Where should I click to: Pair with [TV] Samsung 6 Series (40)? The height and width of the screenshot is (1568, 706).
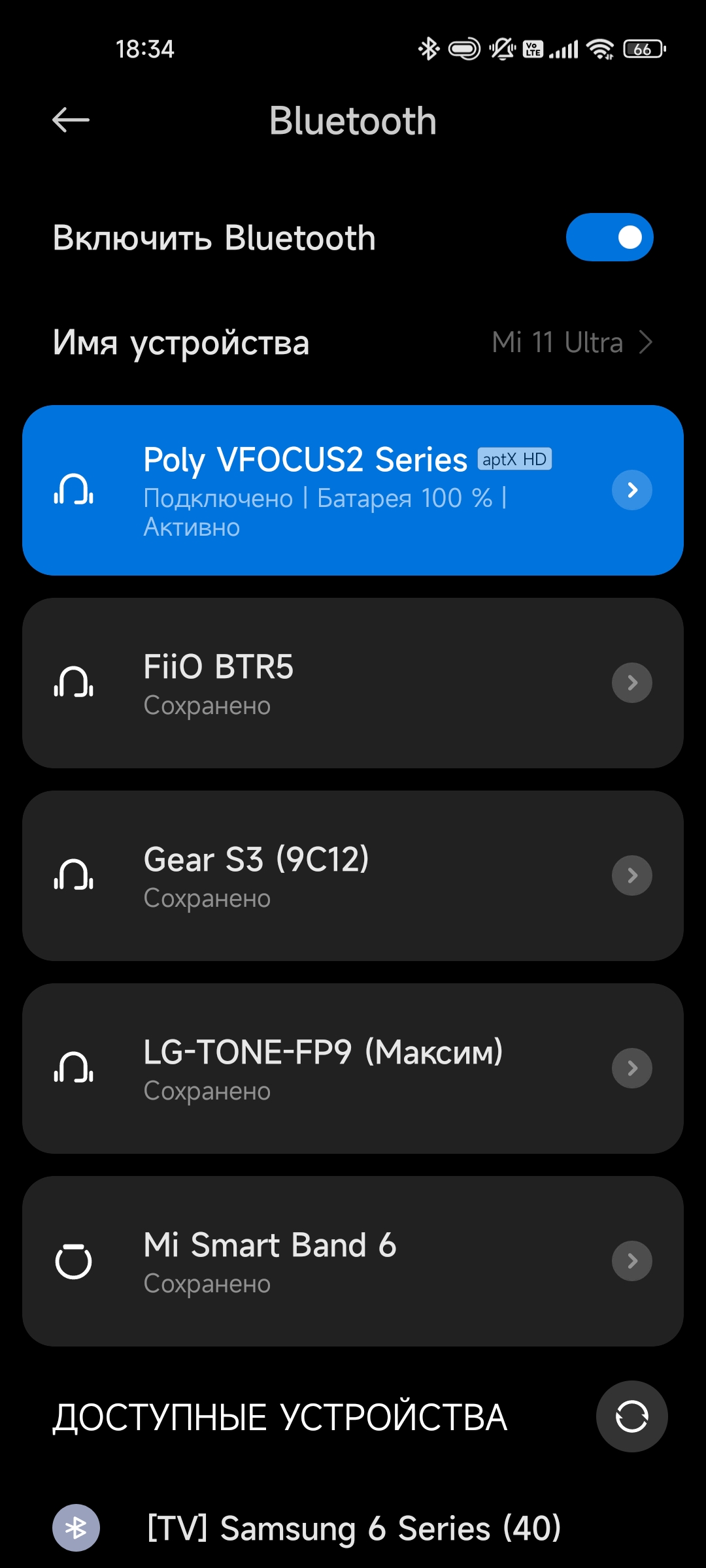(353, 1529)
